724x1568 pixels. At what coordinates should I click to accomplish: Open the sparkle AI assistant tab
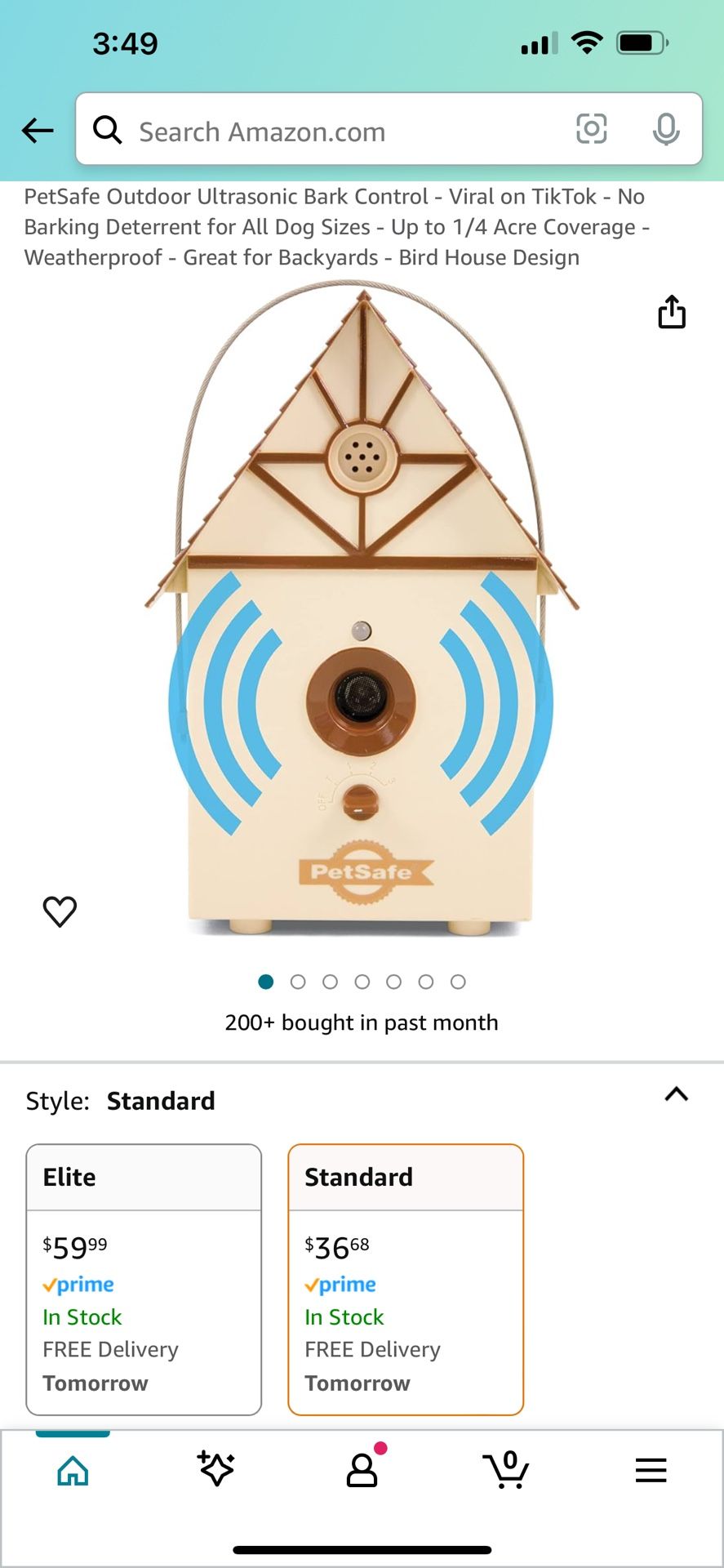coord(216,1469)
